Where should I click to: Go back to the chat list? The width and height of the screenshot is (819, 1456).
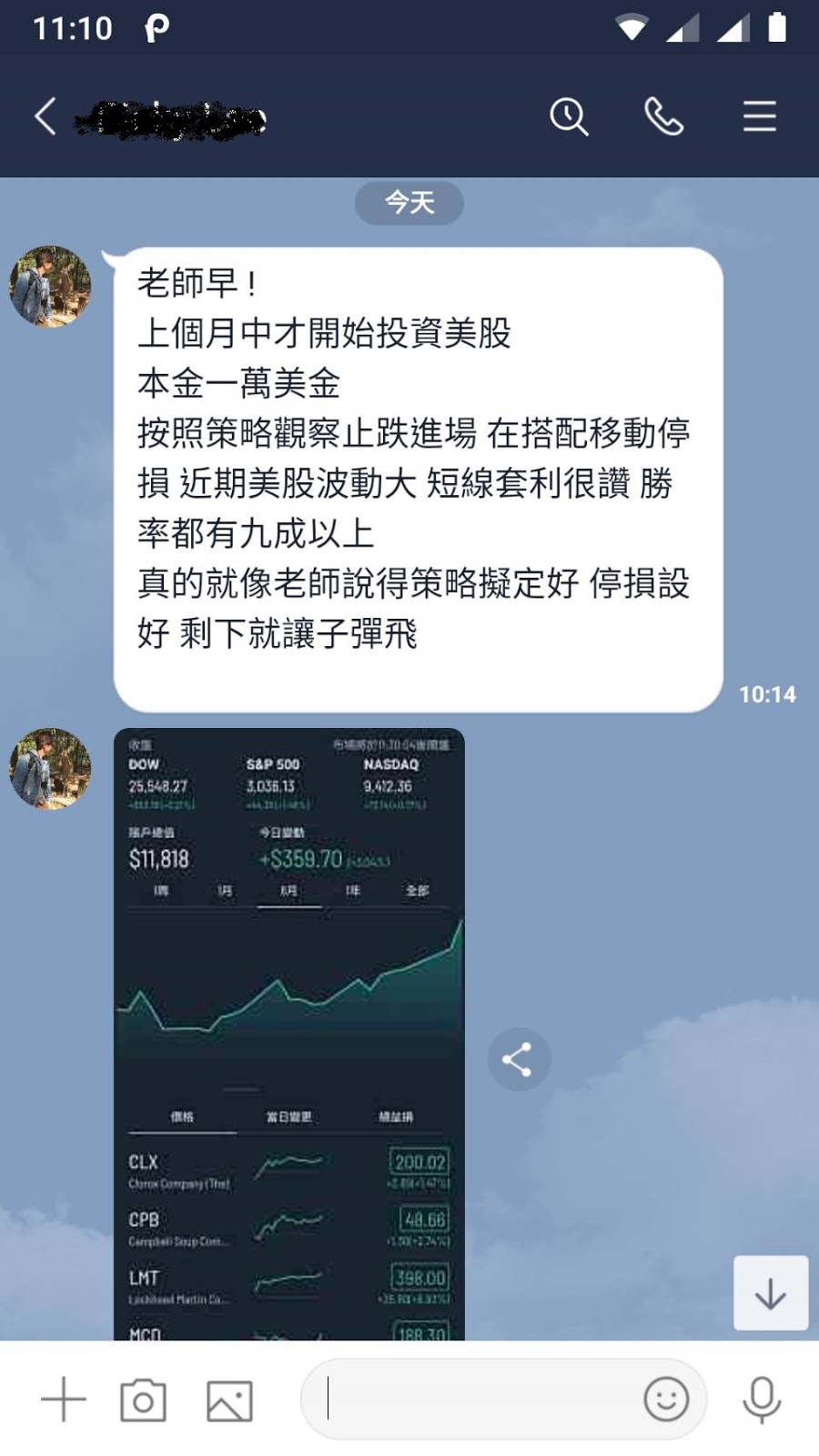tap(45, 116)
